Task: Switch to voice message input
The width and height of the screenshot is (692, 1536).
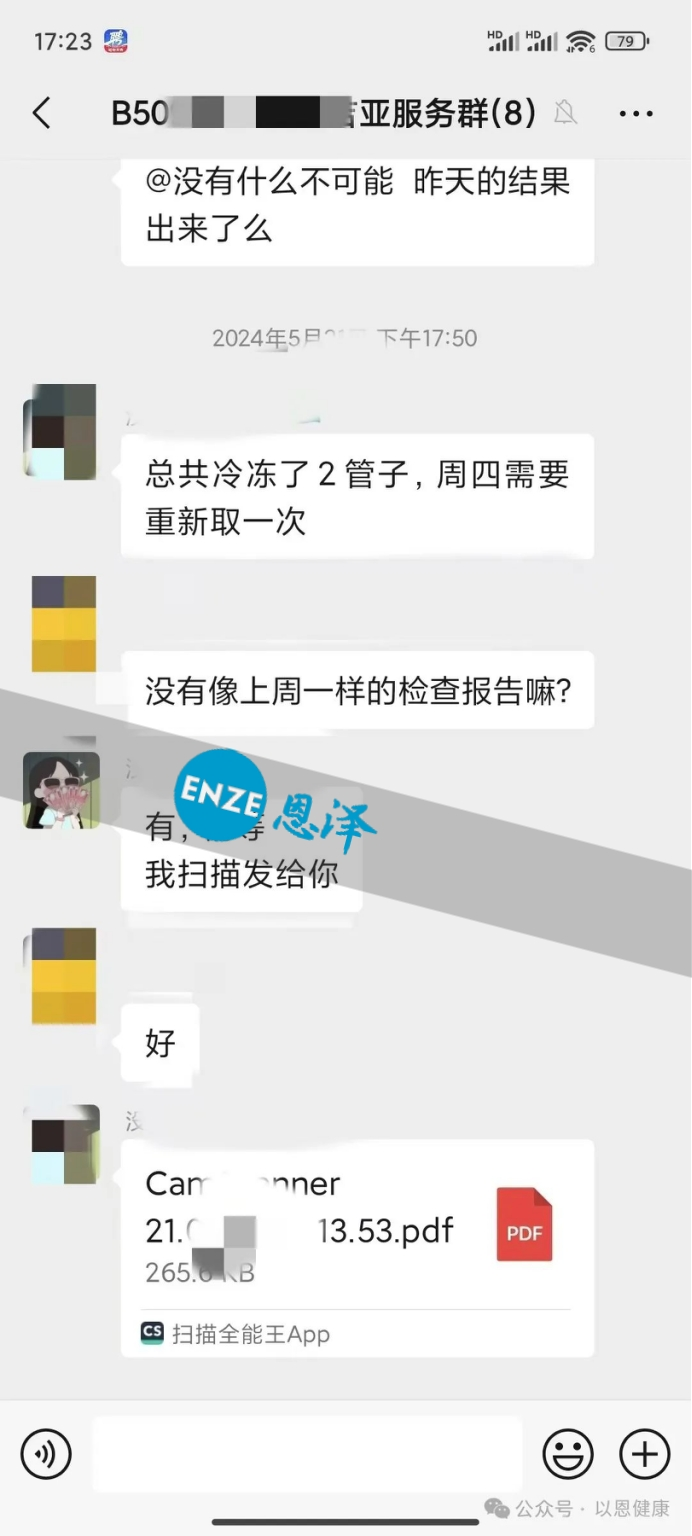Action: pyautogui.click(x=46, y=1453)
